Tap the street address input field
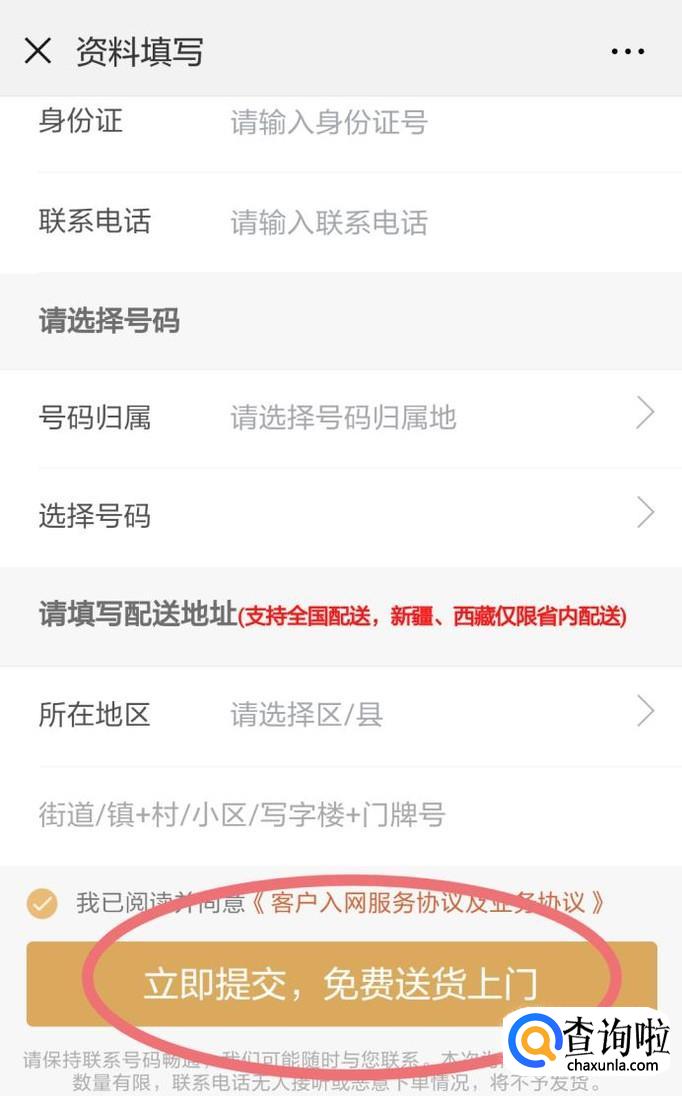Image resolution: width=682 pixels, height=1096 pixels. [x=340, y=814]
